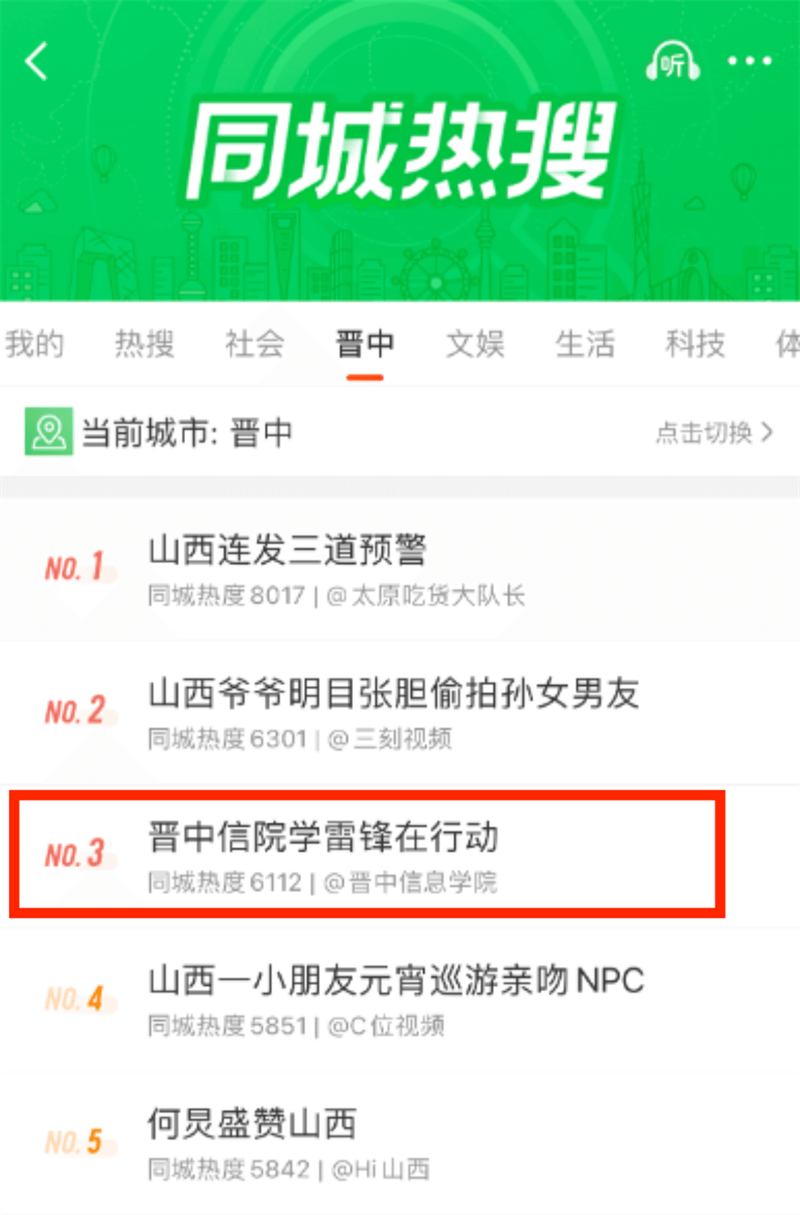The height and width of the screenshot is (1215, 800).
Task: Open topic 何炅盛赞山西
Action: pyautogui.click(x=252, y=1125)
